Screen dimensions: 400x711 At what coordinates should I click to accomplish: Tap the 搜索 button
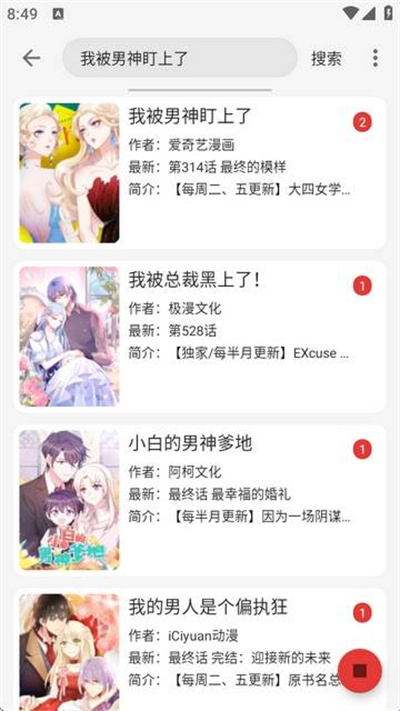pos(326,58)
